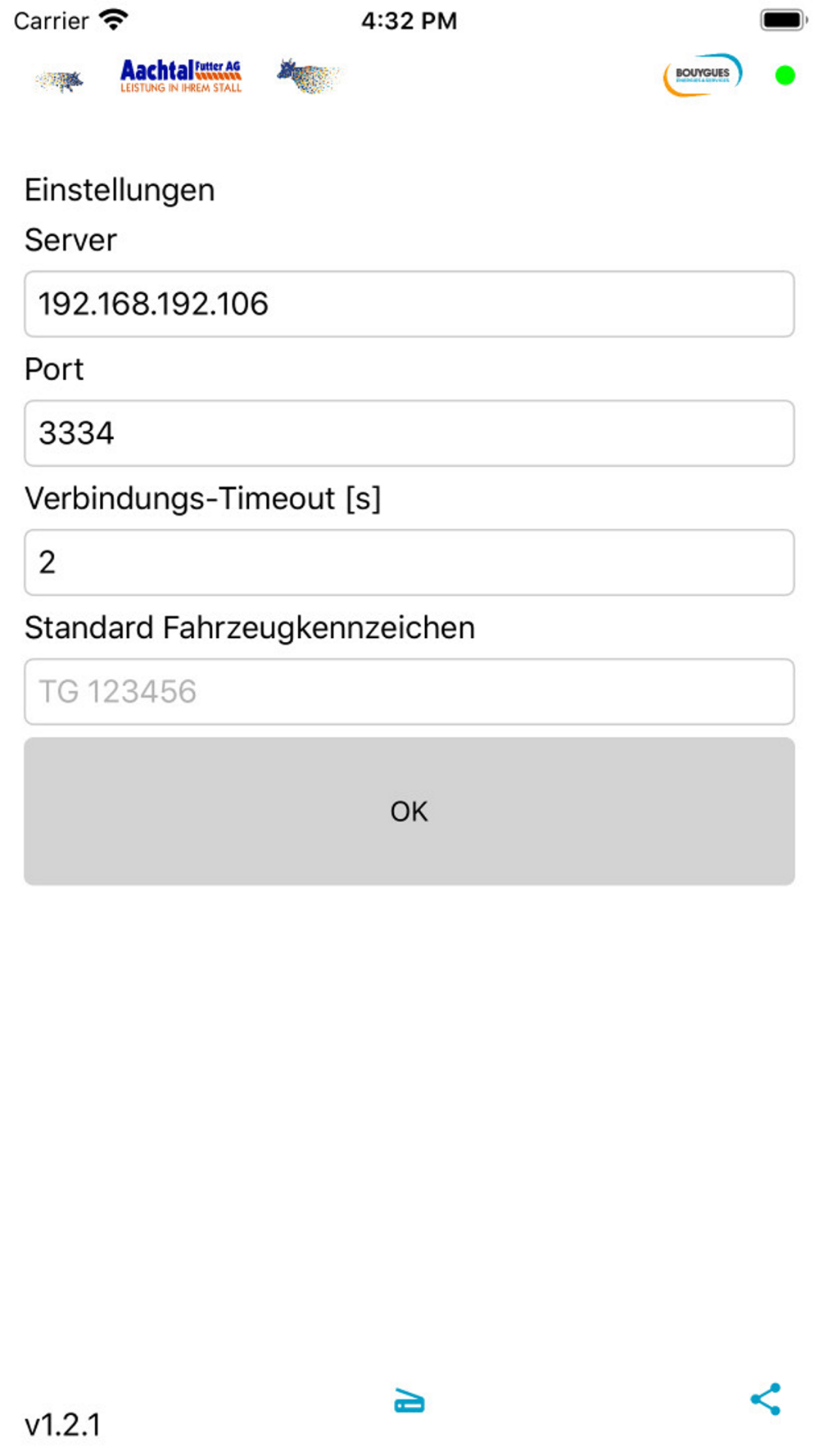Confirm settings with the OK button
This screenshot has height=1456, width=819.
coord(409,812)
